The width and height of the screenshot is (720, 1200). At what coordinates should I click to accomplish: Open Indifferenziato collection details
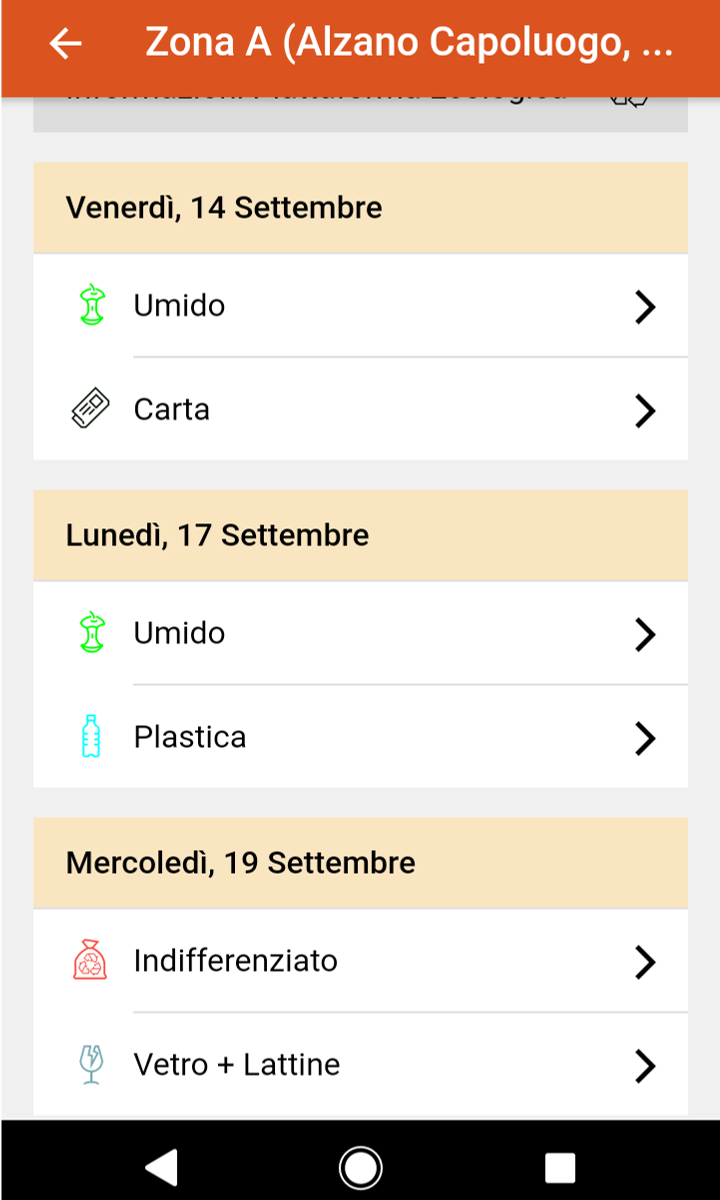click(360, 961)
